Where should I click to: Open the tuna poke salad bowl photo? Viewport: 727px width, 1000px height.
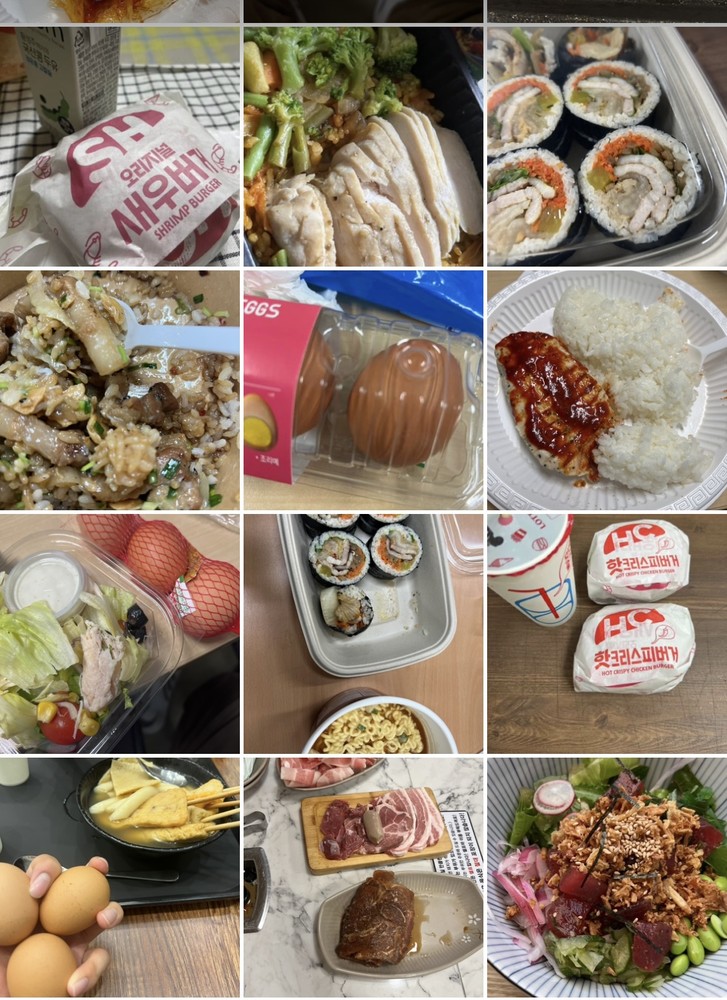[606, 877]
